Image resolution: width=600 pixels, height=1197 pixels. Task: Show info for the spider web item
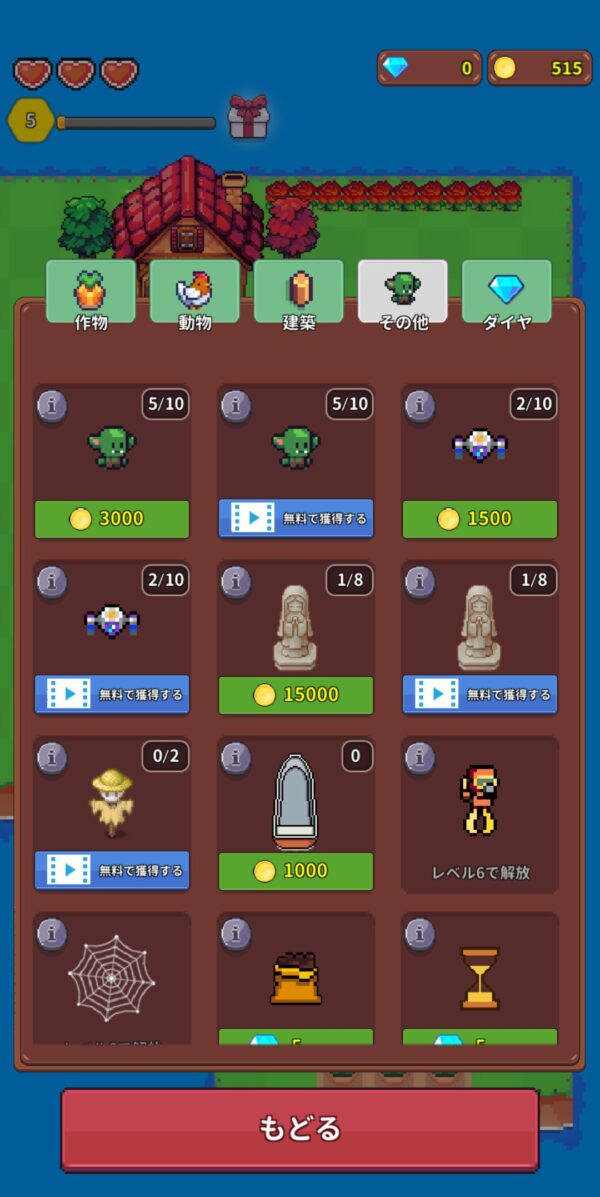[x=52, y=934]
